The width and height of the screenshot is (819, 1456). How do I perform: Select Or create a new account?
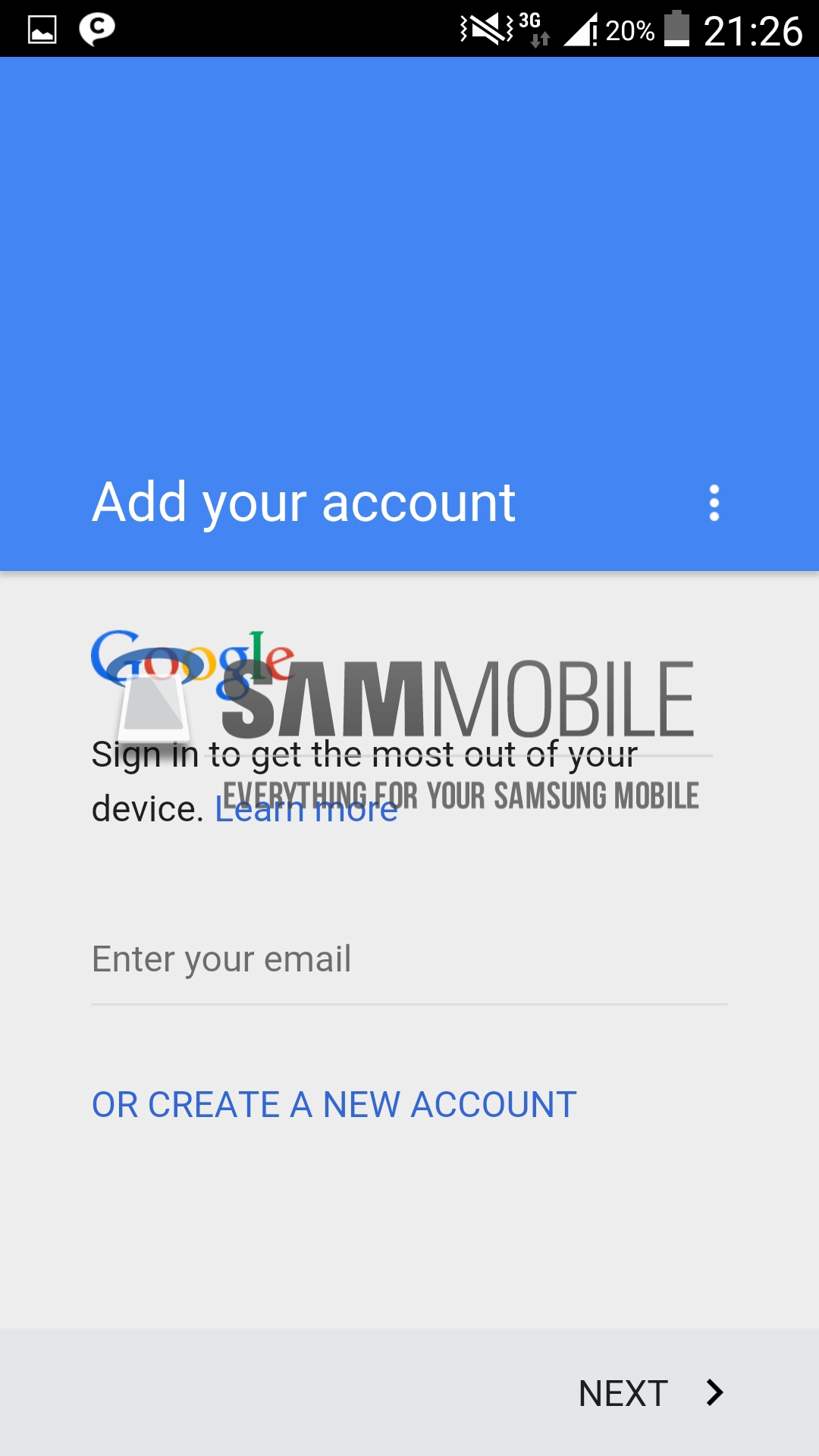(x=334, y=1105)
